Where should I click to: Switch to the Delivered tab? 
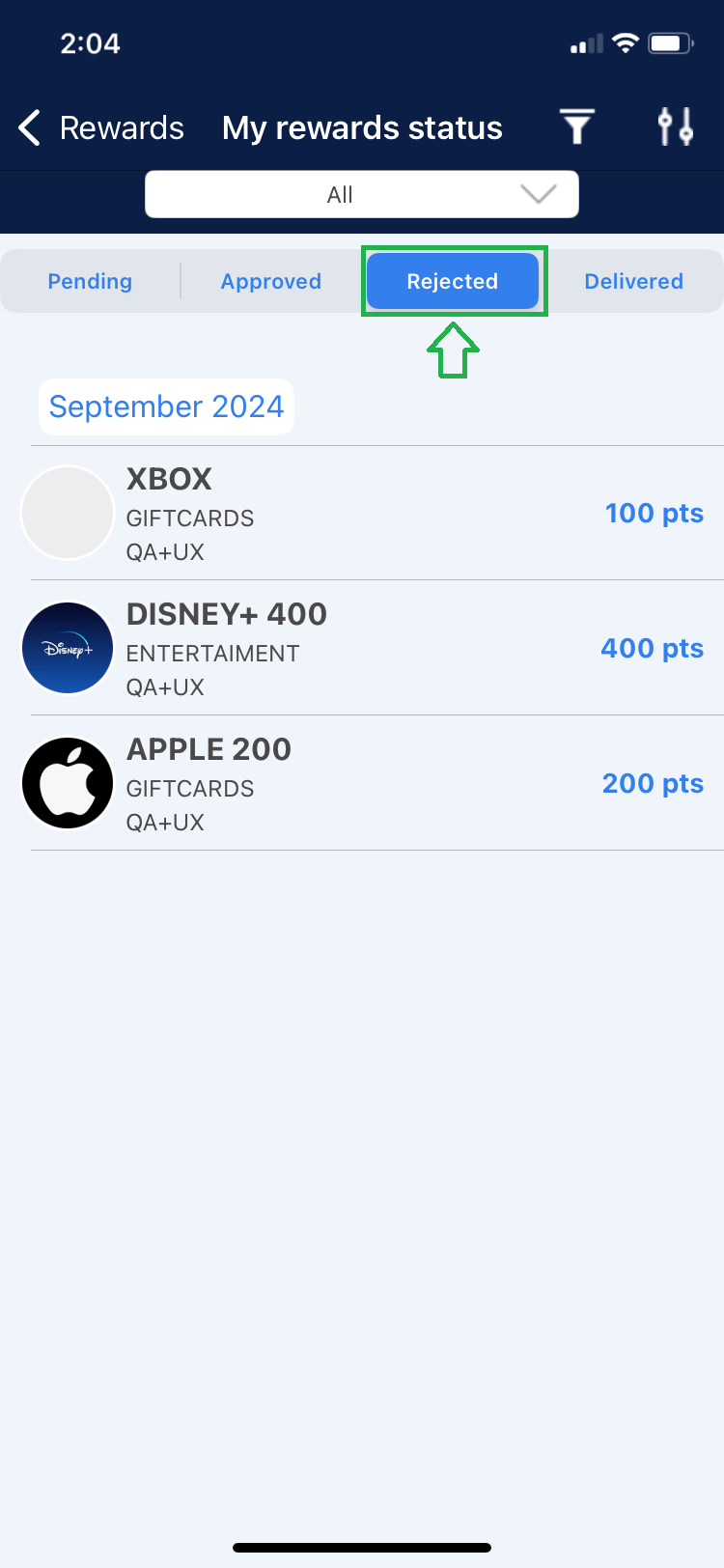point(633,281)
